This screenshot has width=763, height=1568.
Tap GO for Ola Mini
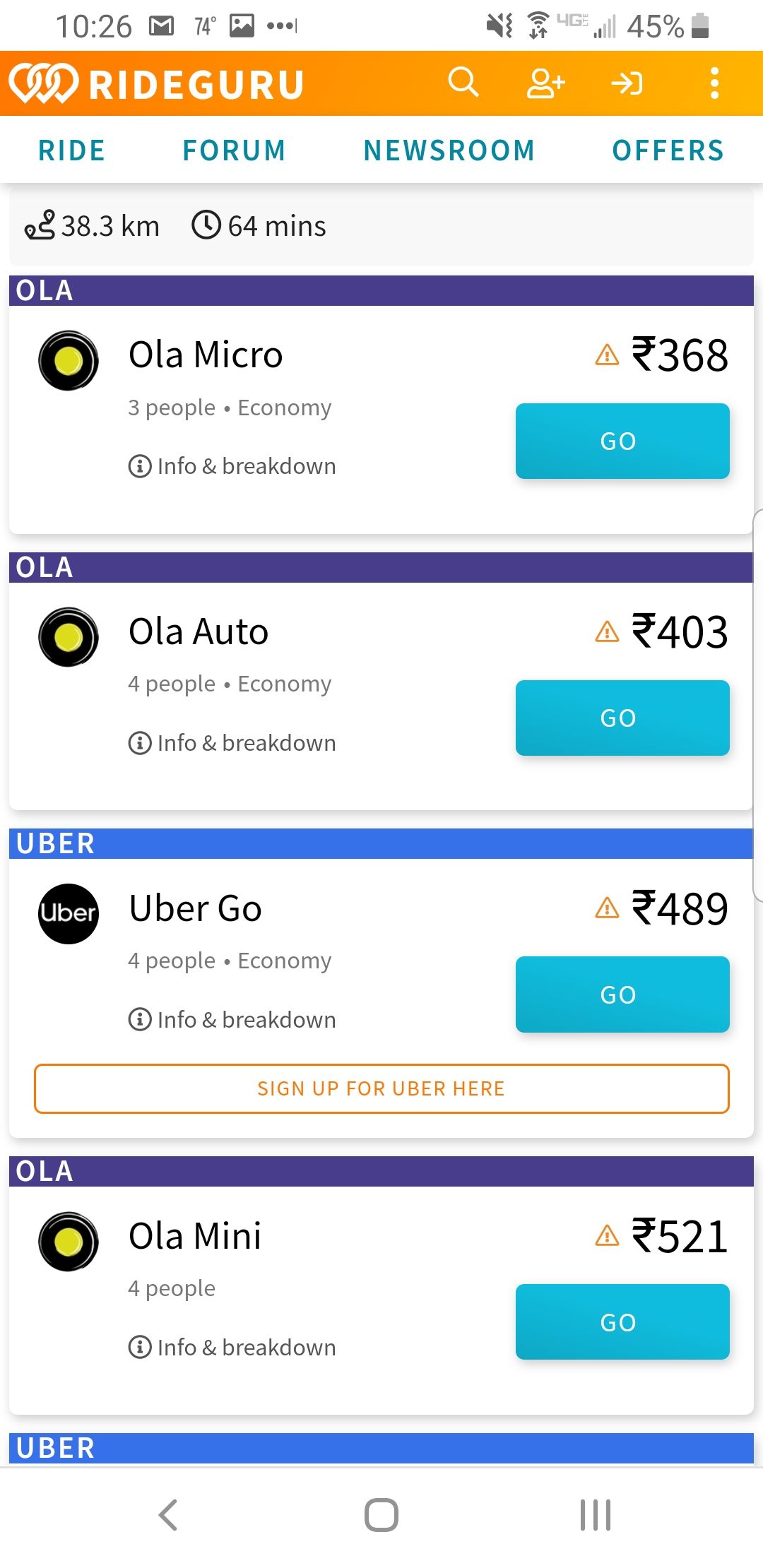click(x=622, y=1322)
